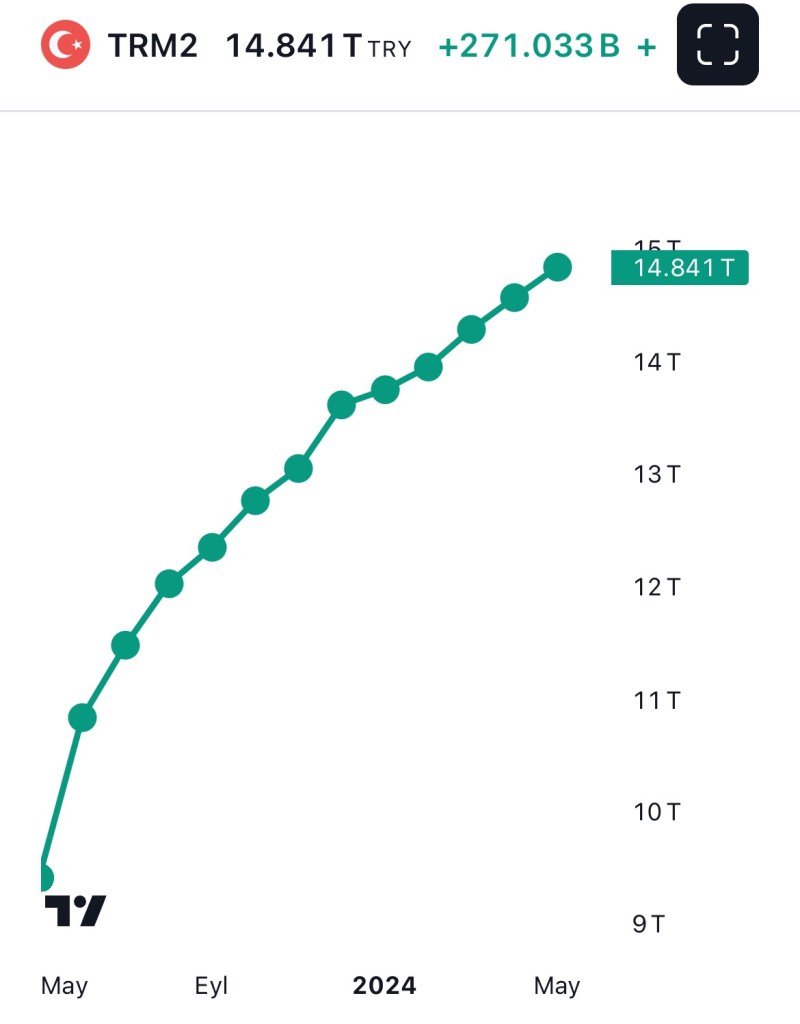Screen dimensions: 800x1024
Task: Open the chart in fullscreen mode
Action: (717, 44)
